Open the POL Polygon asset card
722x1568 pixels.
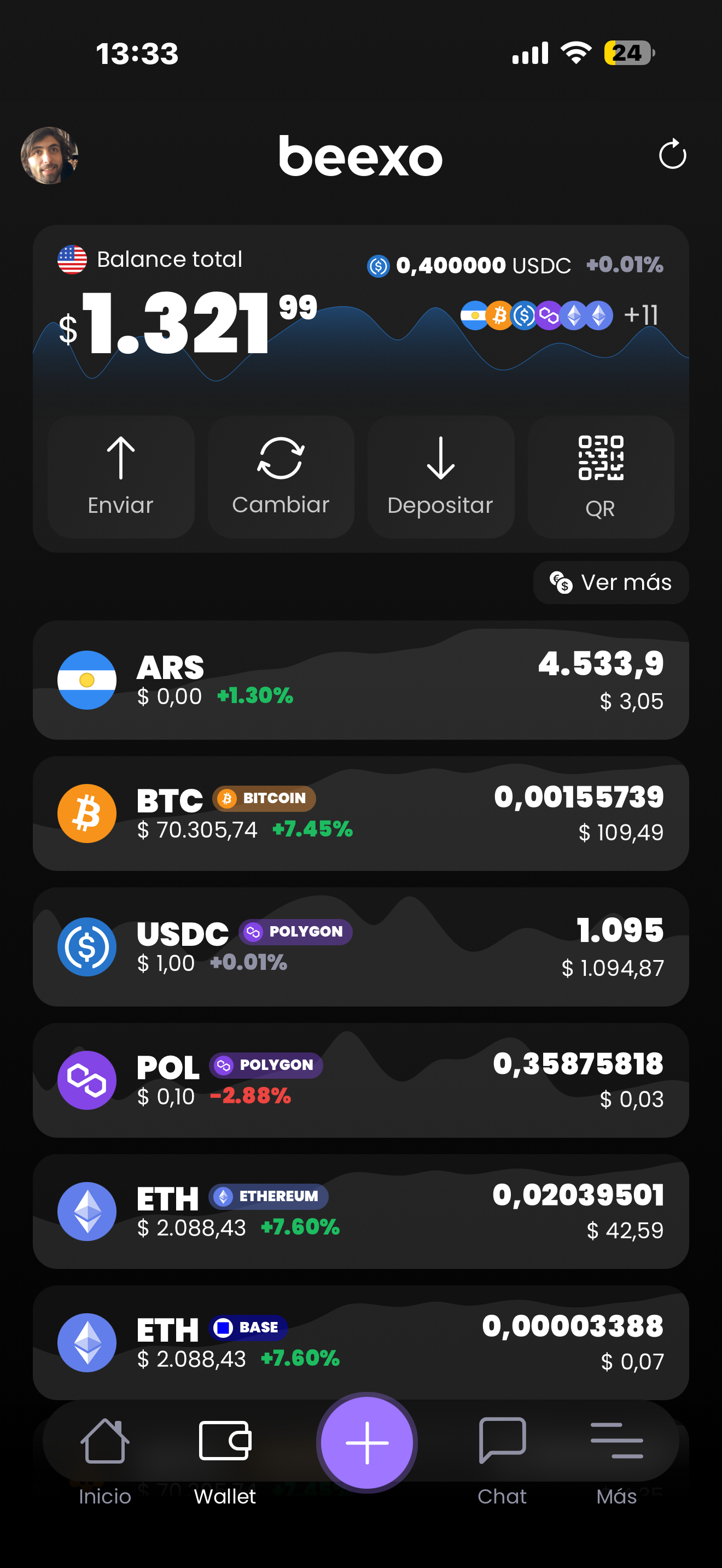pyautogui.click(x=360, y=1080)
